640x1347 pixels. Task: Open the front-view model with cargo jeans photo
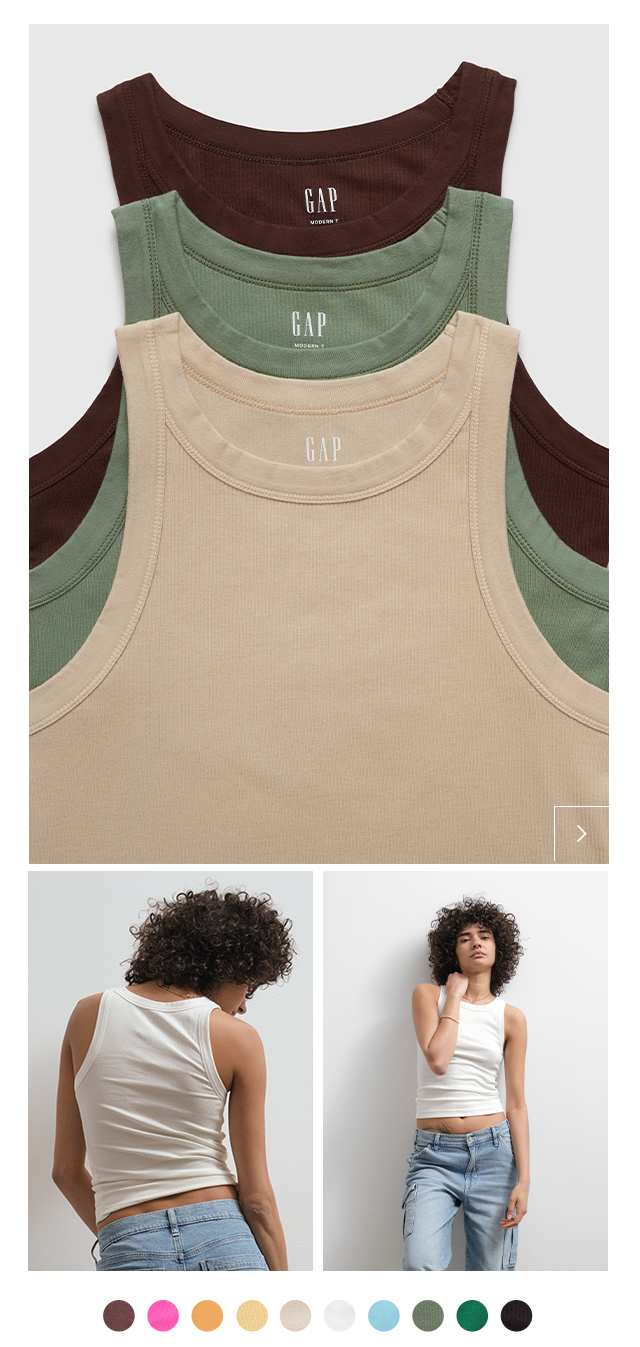coord(465,1070)
